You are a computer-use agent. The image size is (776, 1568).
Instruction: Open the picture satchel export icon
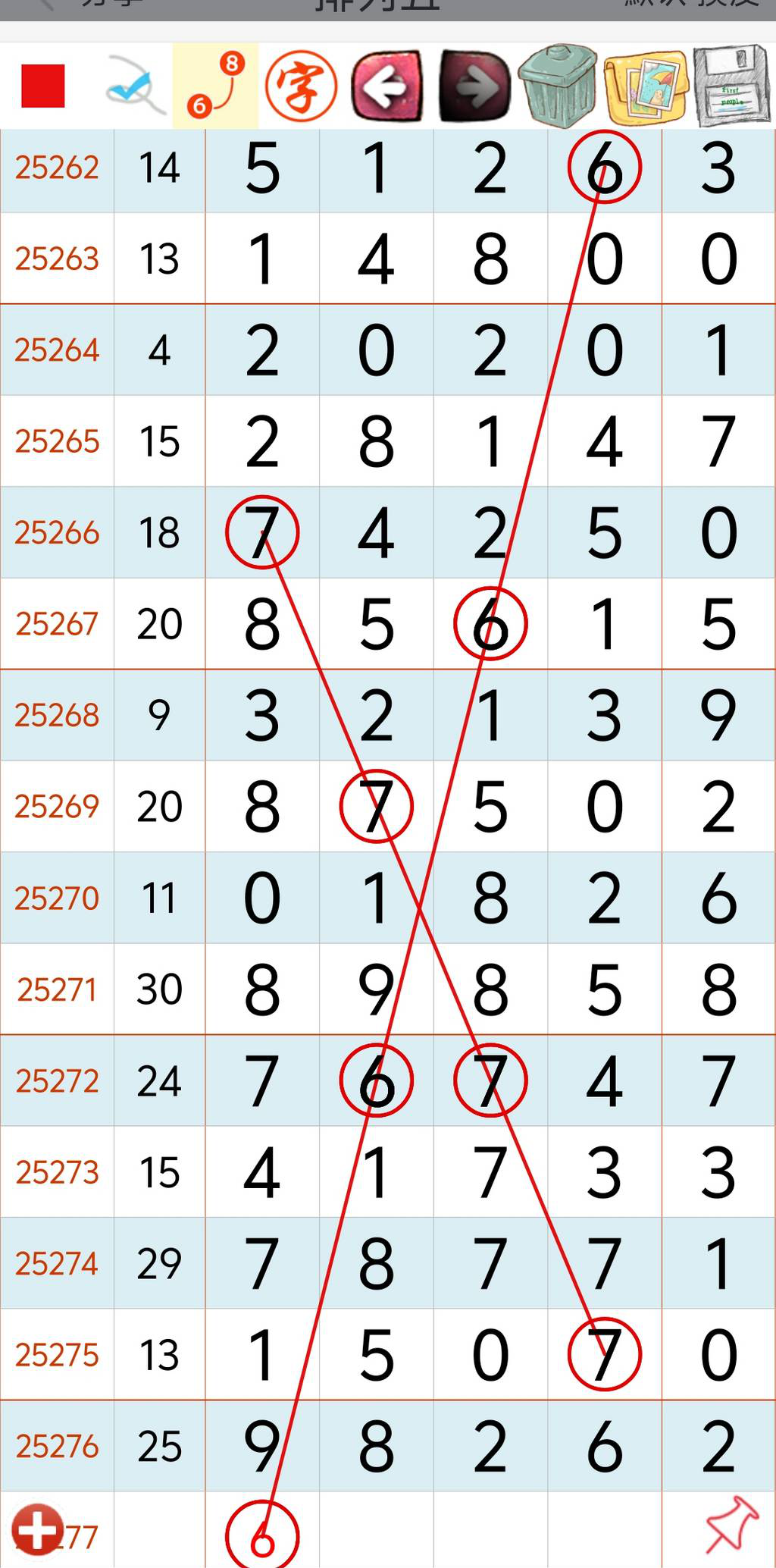pos(646,87)
